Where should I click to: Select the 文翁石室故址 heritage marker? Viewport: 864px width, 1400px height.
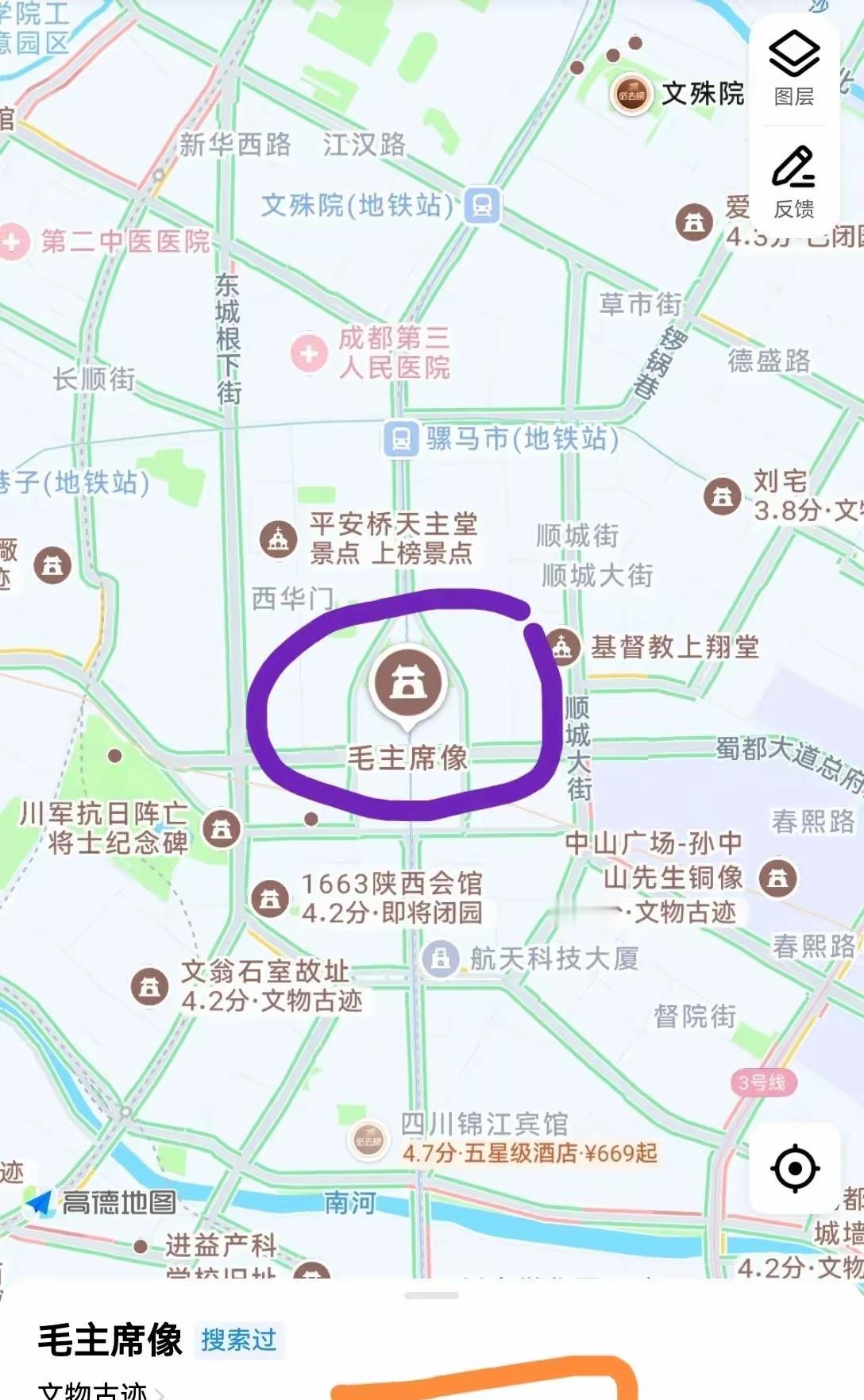point(149,987)
